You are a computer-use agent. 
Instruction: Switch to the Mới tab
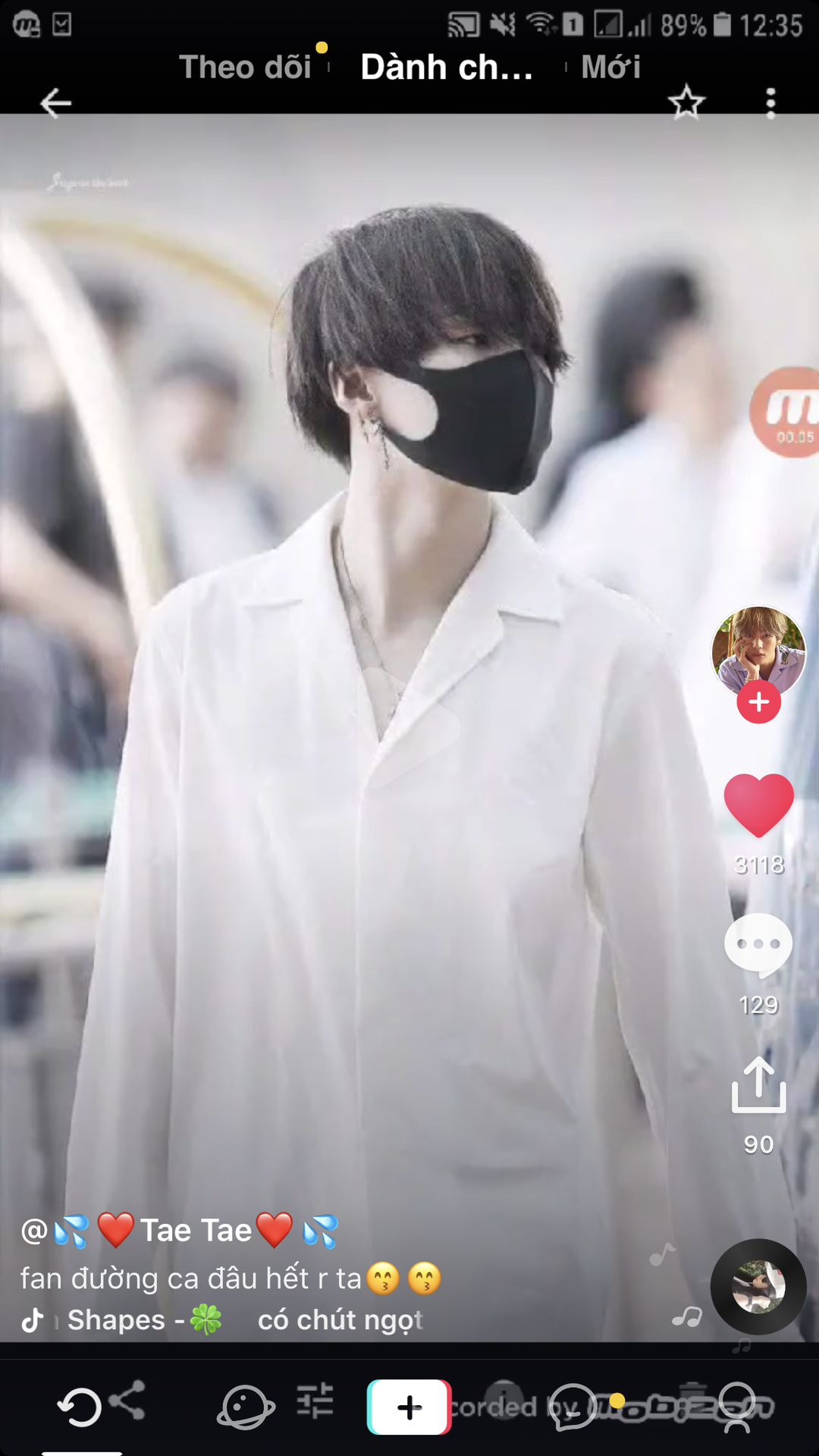click(610, 67)
